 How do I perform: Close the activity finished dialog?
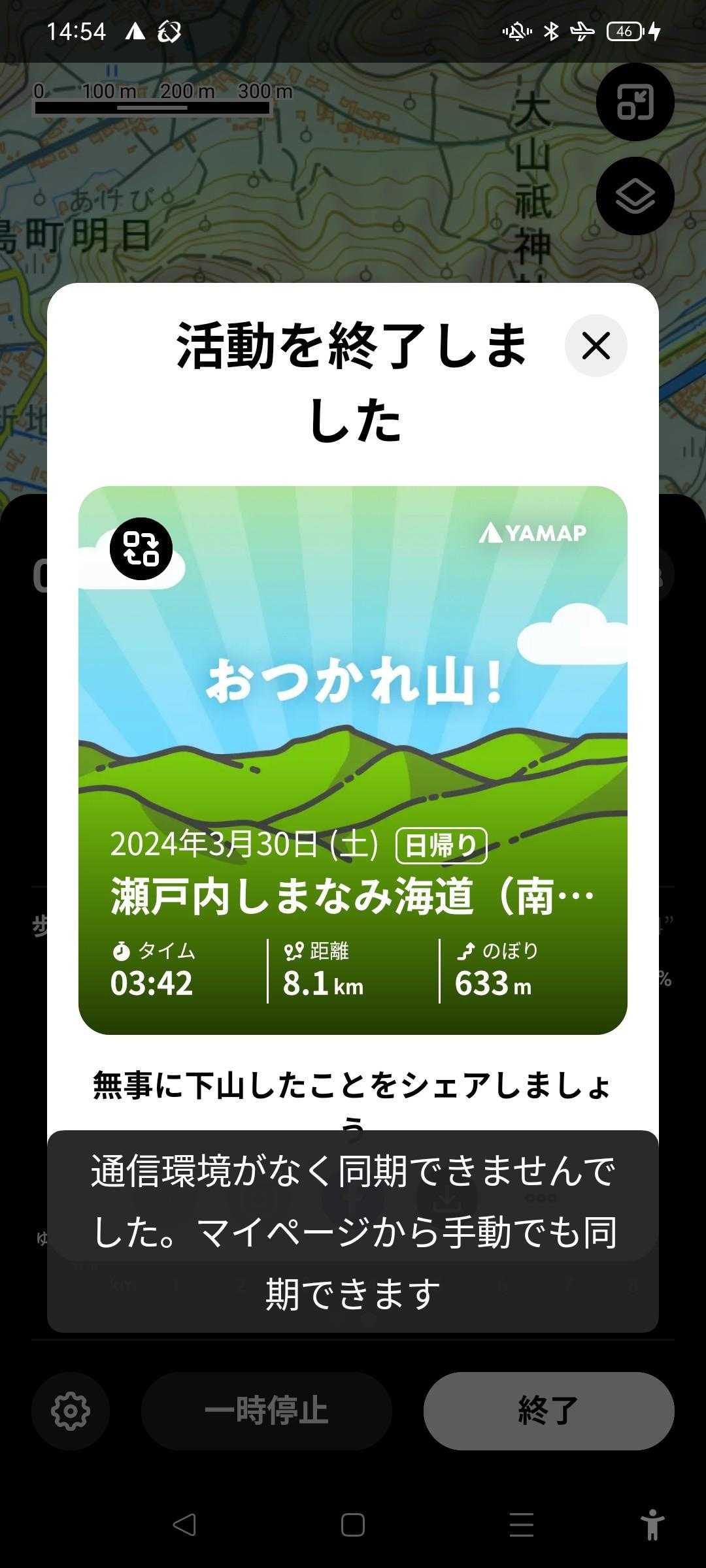pyautogui.click(x=596, y=346)
